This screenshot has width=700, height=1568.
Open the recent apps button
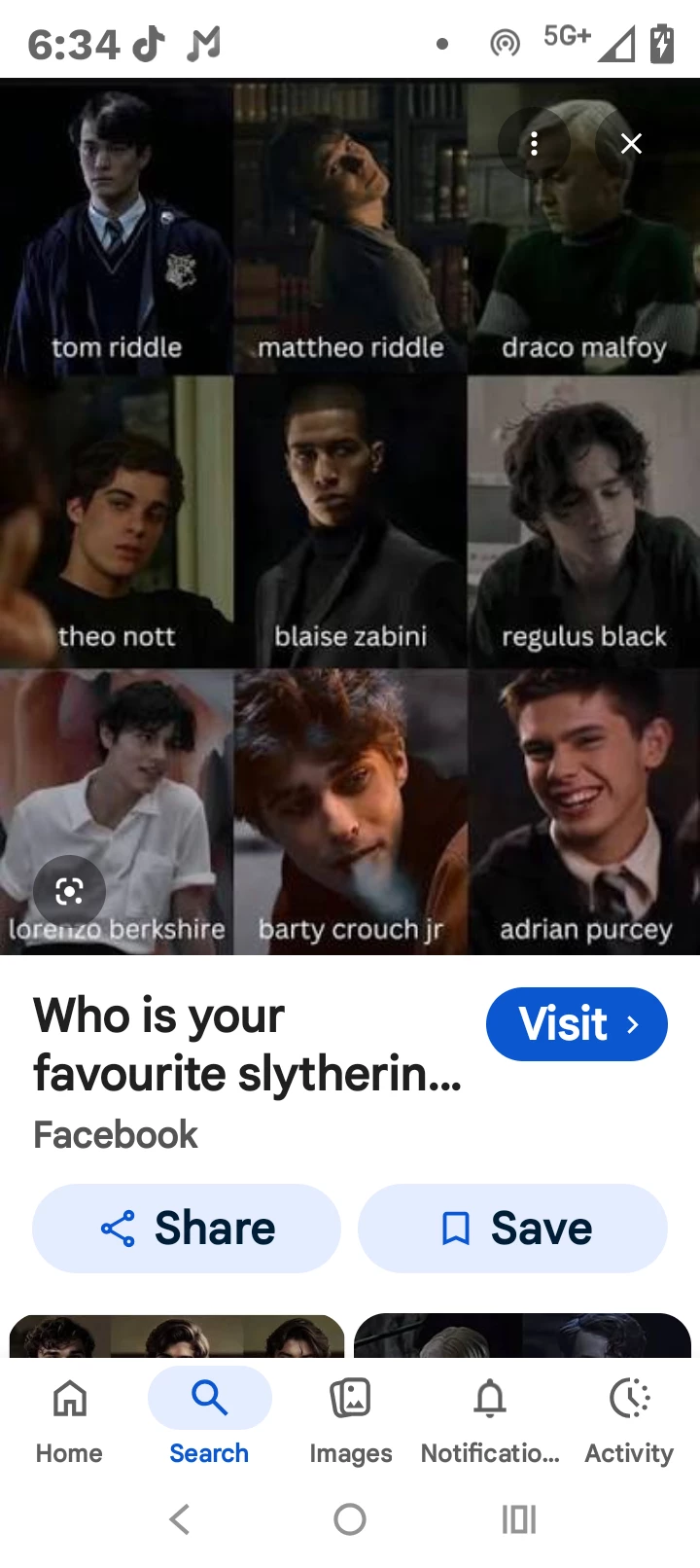(x=518, y=1519)
